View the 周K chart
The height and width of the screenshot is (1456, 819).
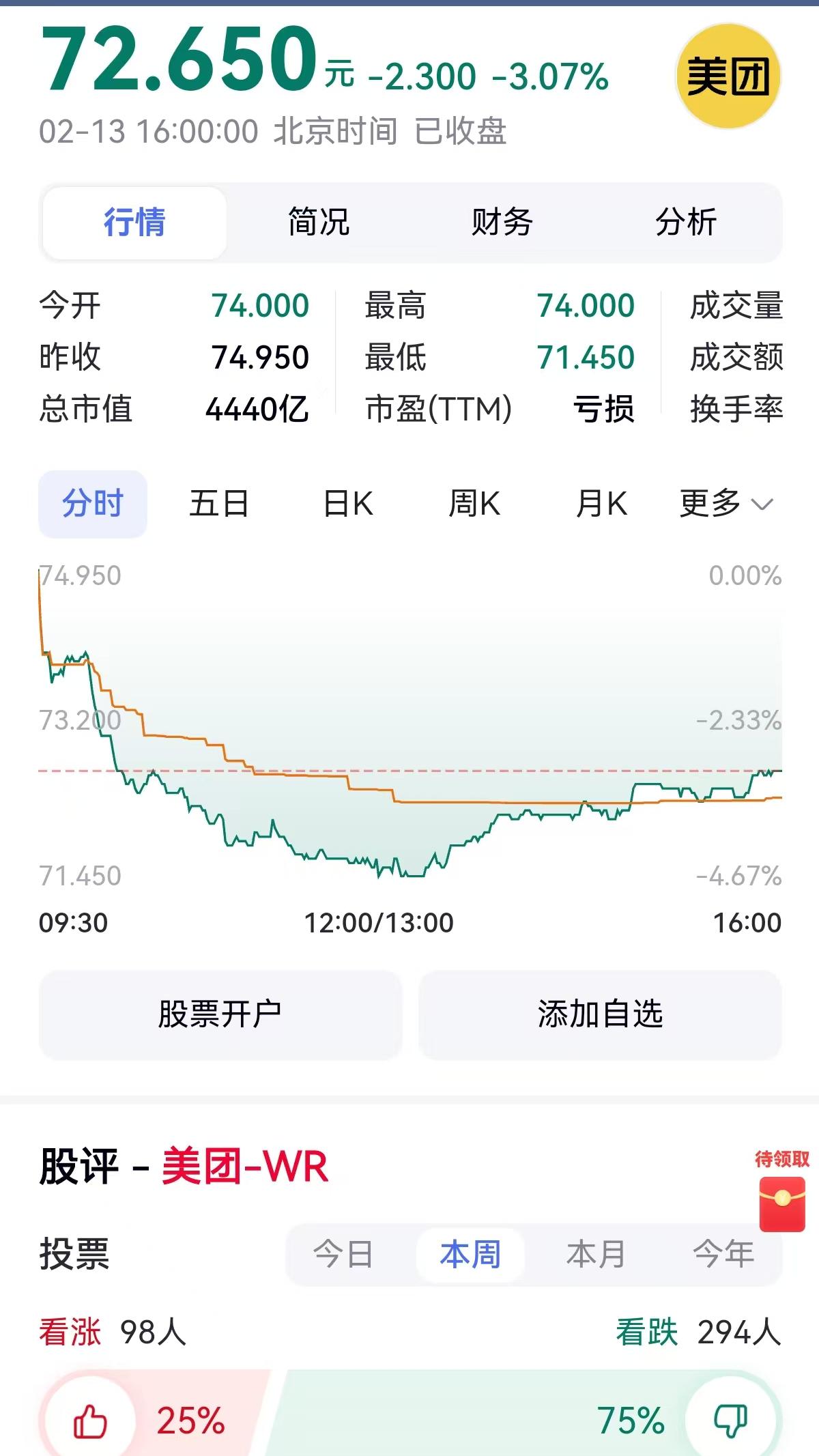474,504
